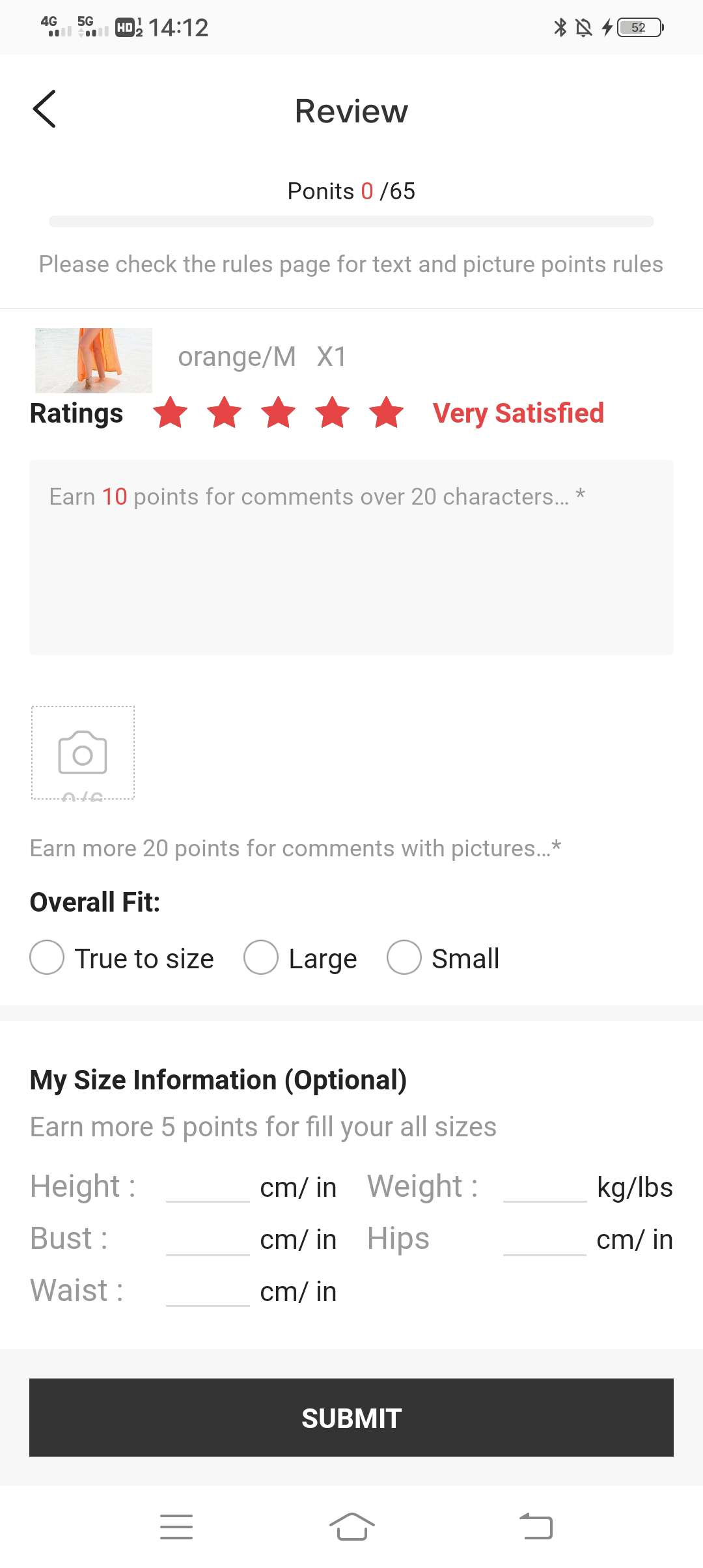703x1568 pixels.
Task: Choose Small under Overall Fit
Action: pos(404,958)
